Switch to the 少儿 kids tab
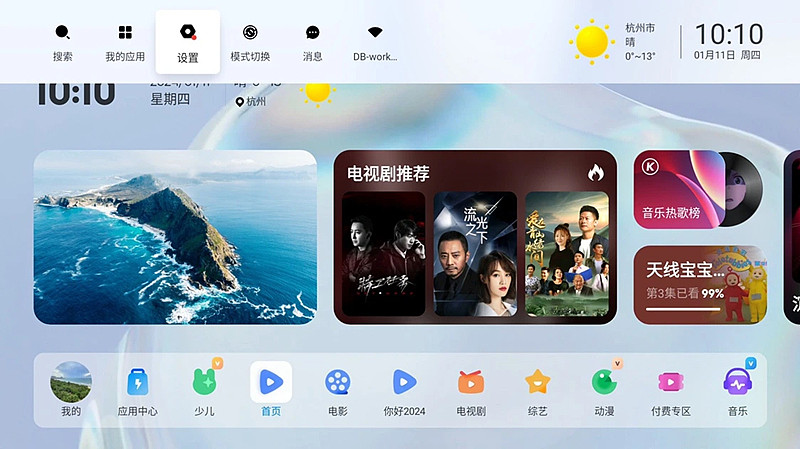 [205, 389]
